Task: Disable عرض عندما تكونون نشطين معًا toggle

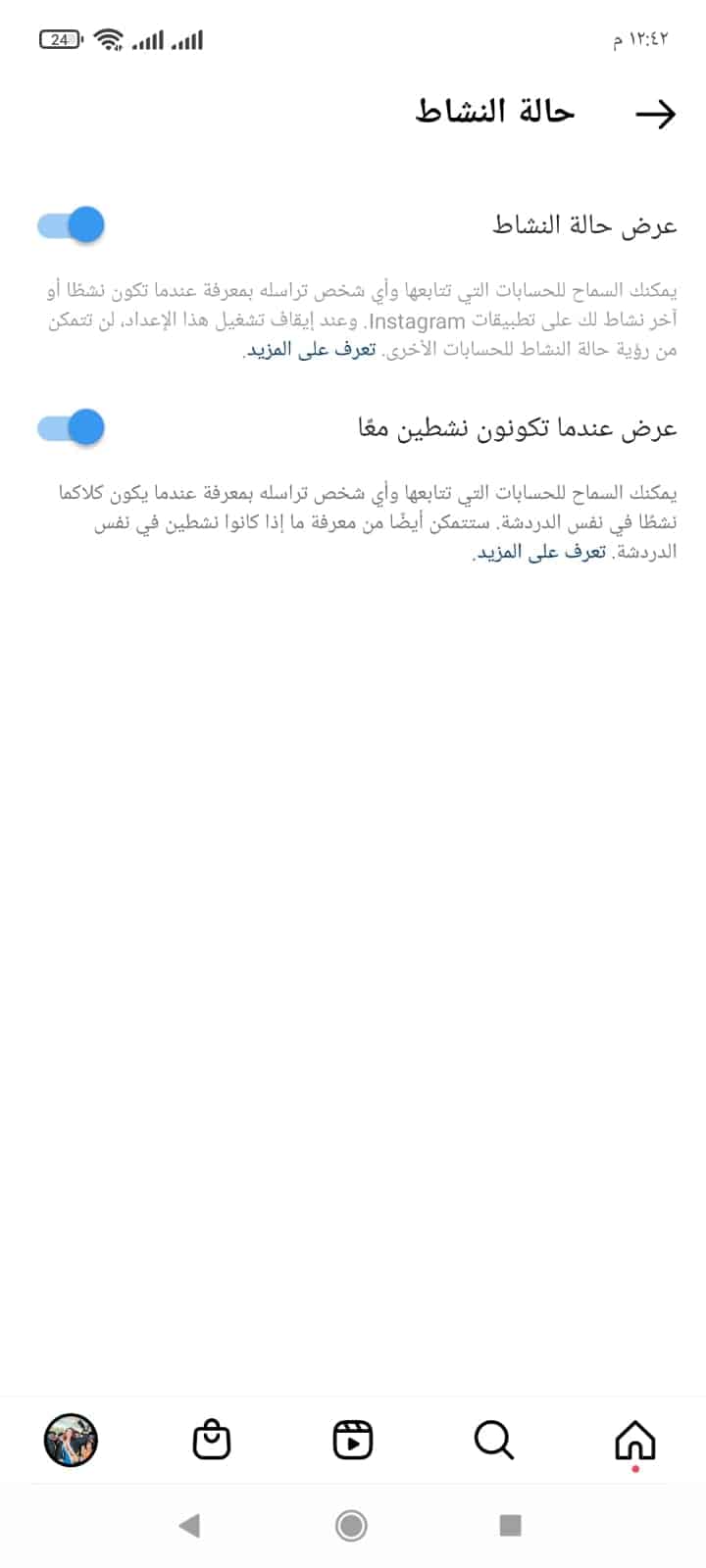Action: [x=71, y=427]
